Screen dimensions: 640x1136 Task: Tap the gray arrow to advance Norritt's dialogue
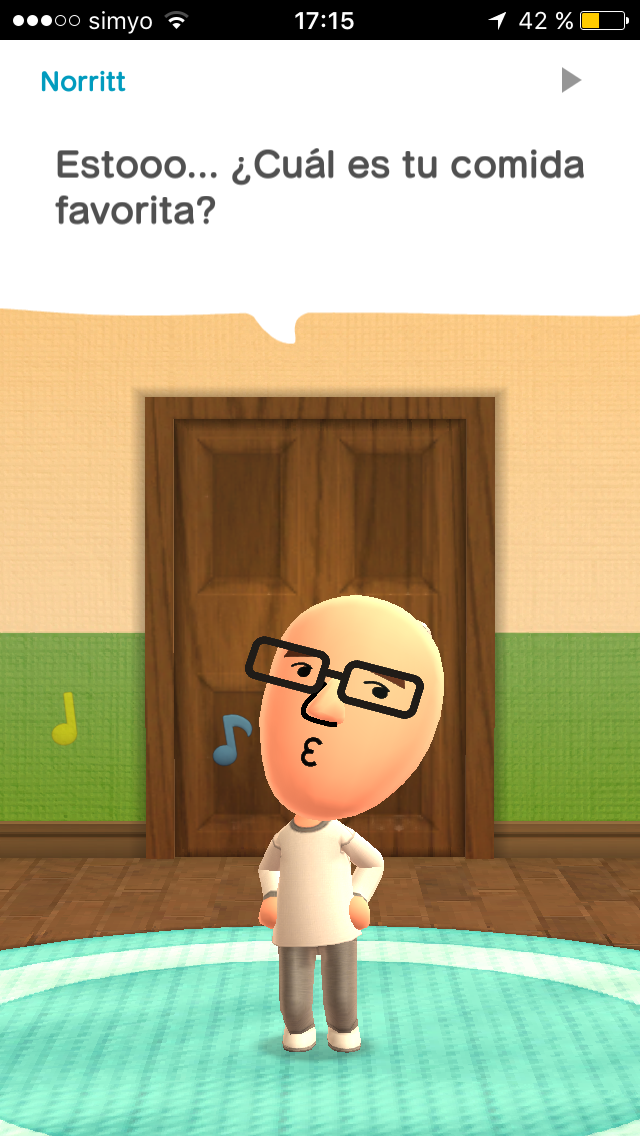point(571,80)
